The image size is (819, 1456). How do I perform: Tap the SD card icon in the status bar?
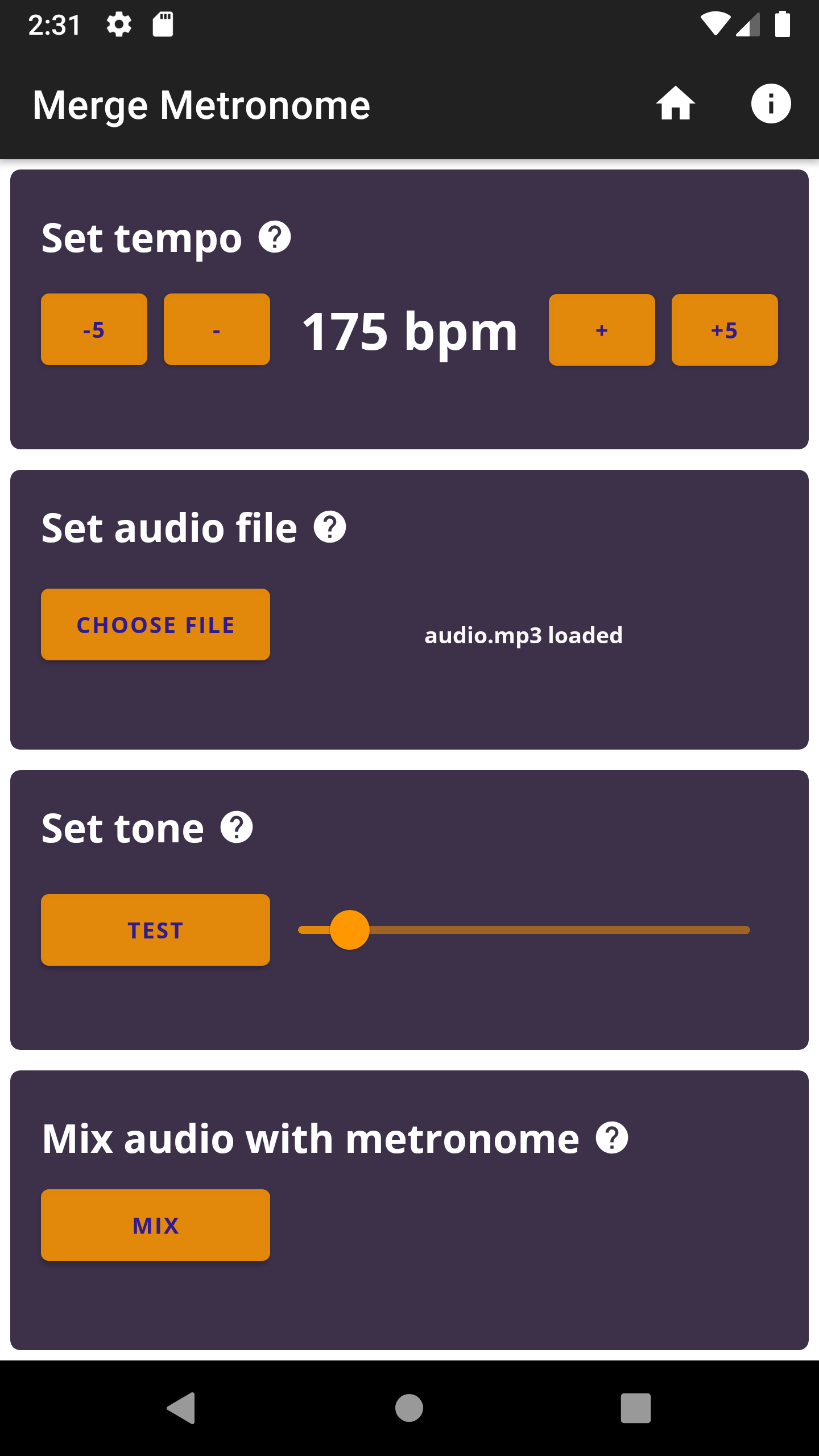[163, 24]
